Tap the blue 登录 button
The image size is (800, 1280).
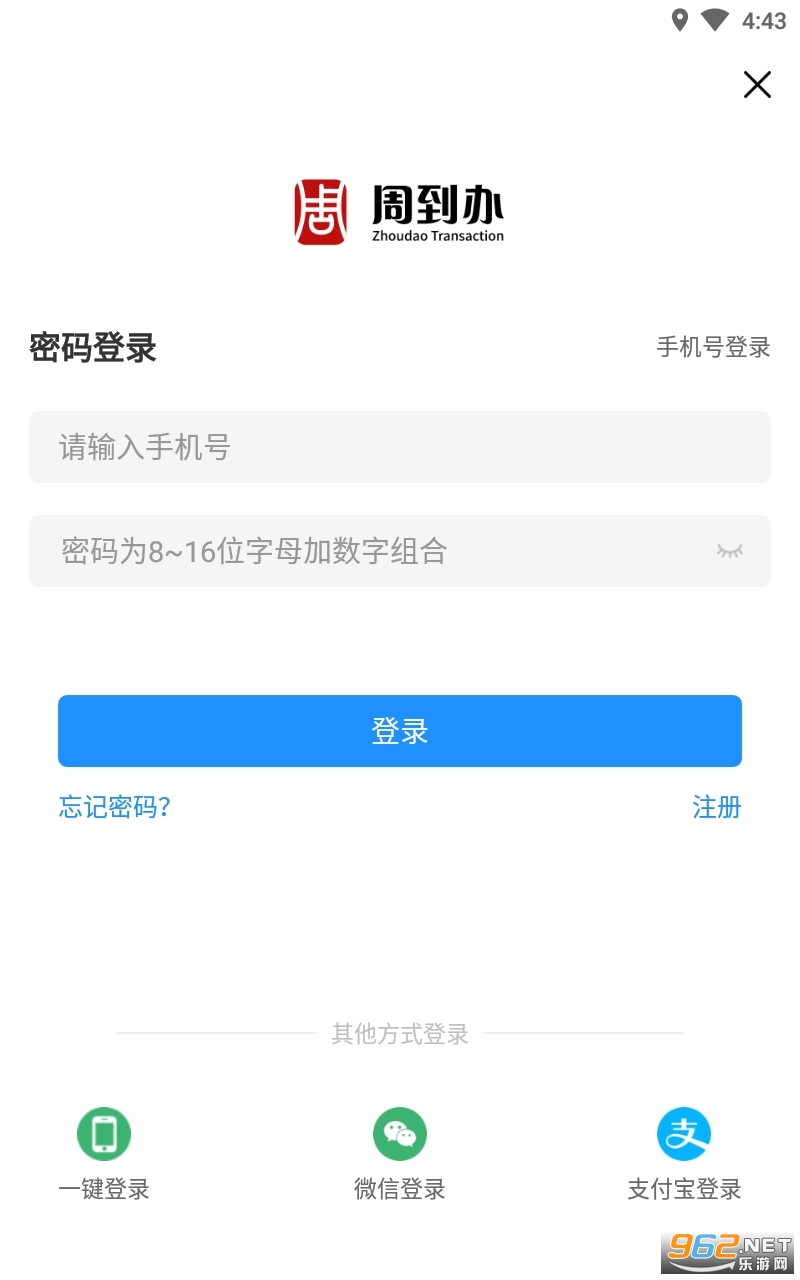tap(400, 731)
